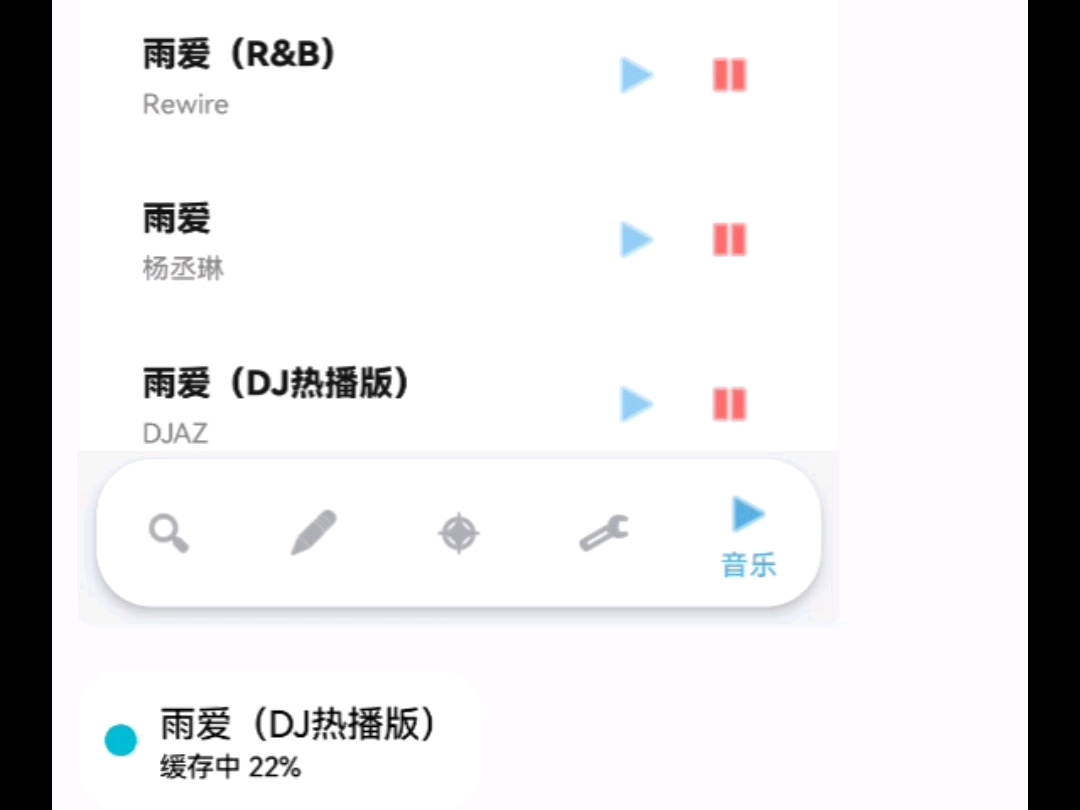1080x810 pixels.
Task: Open the crosshair target tab
Action: click(459, 533)
